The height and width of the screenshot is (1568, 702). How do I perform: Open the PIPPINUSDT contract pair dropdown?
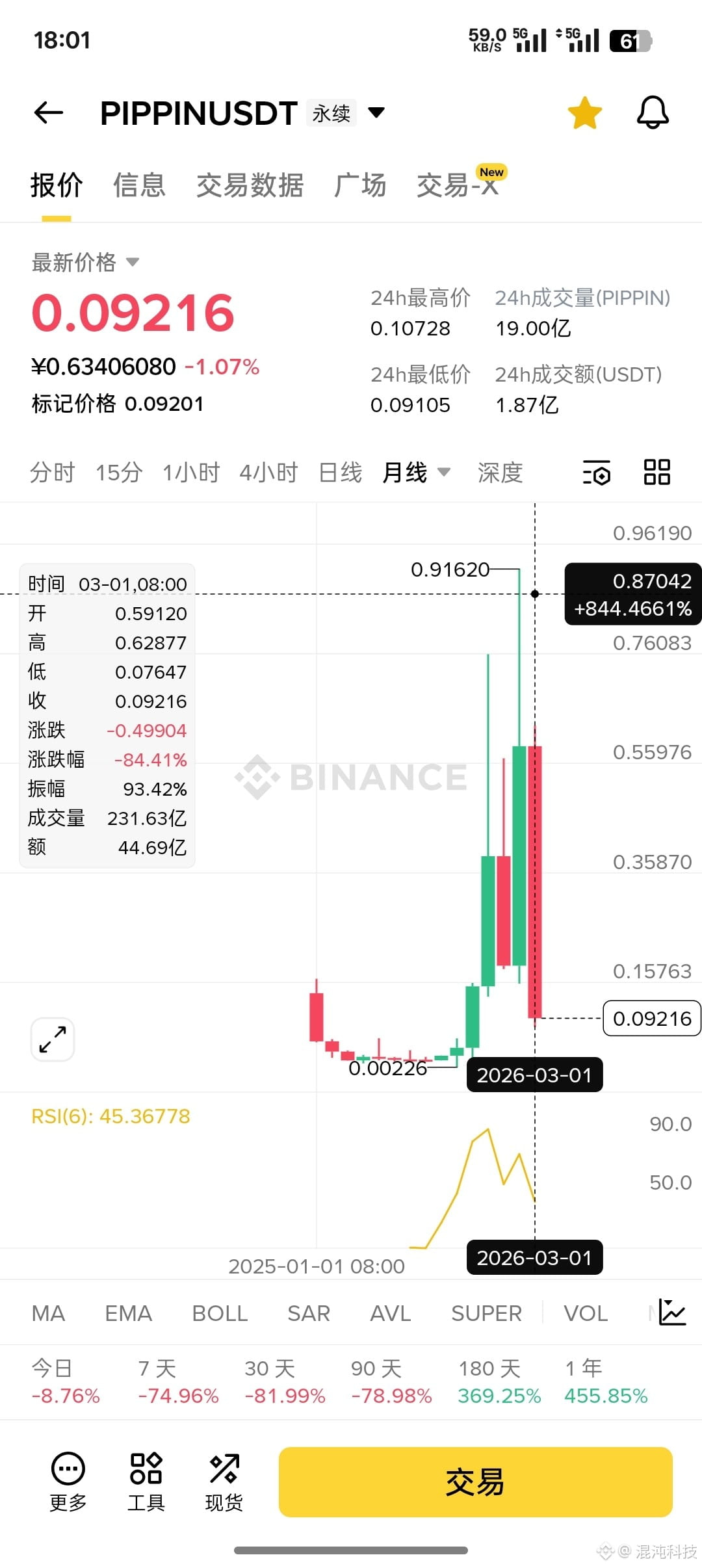376,113
